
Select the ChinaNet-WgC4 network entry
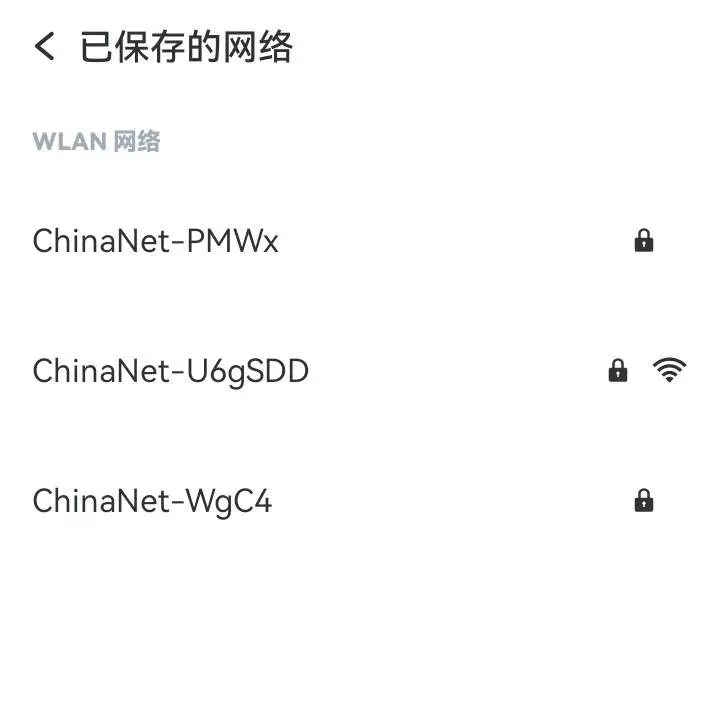pyautogui.click(x=152, y=501)
